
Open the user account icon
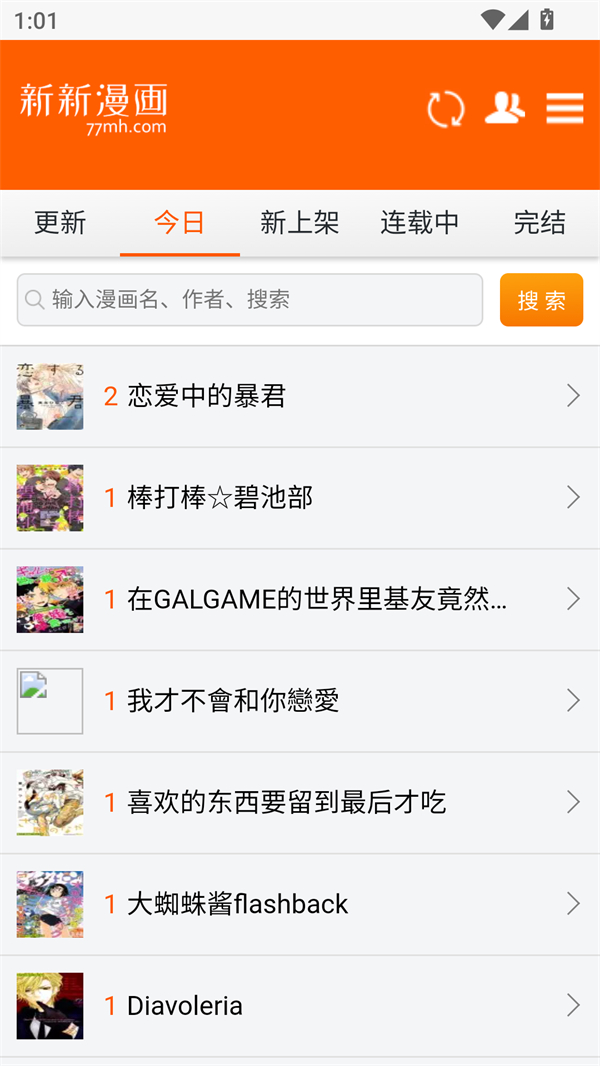[x=504, y=108]
